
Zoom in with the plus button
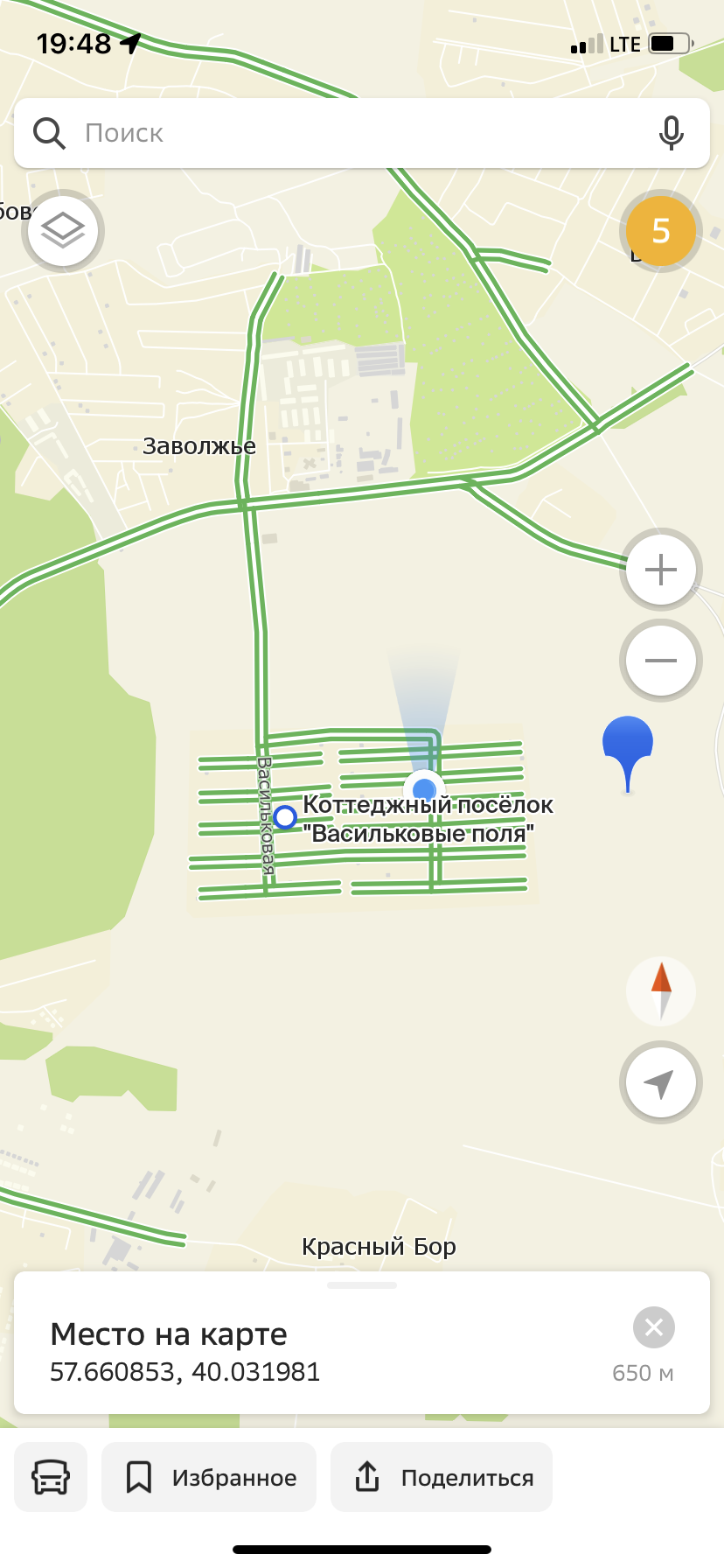[x=661, y=570]
